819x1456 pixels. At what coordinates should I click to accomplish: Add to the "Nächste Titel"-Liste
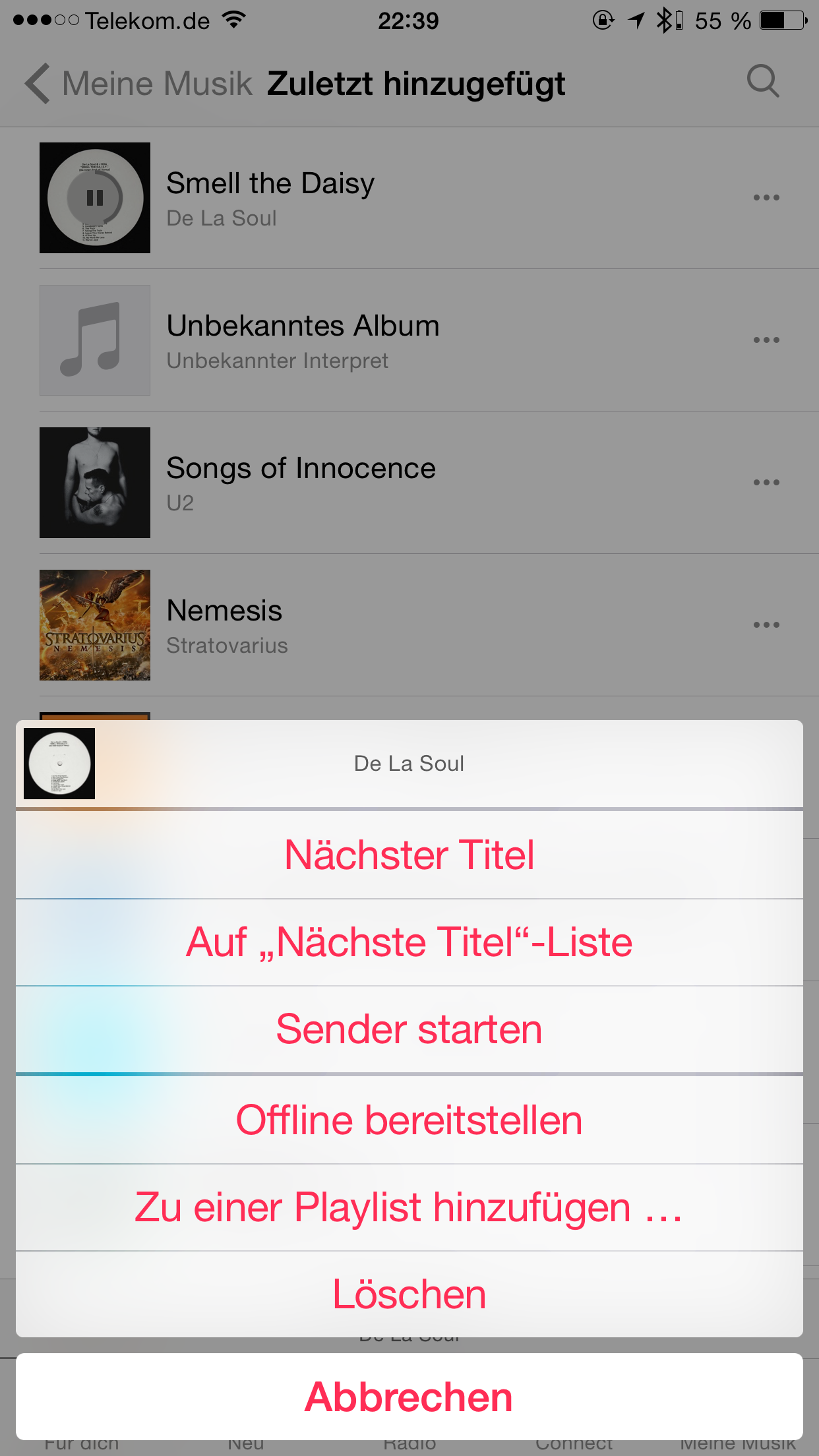409,942
